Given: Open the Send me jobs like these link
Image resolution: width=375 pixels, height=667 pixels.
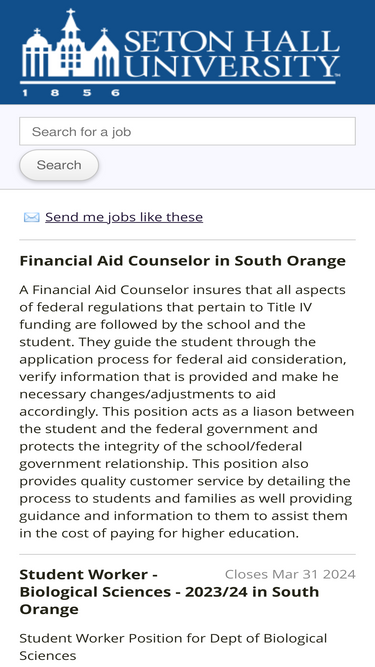Looking at the screenshot, I should [x=124, y=217].
